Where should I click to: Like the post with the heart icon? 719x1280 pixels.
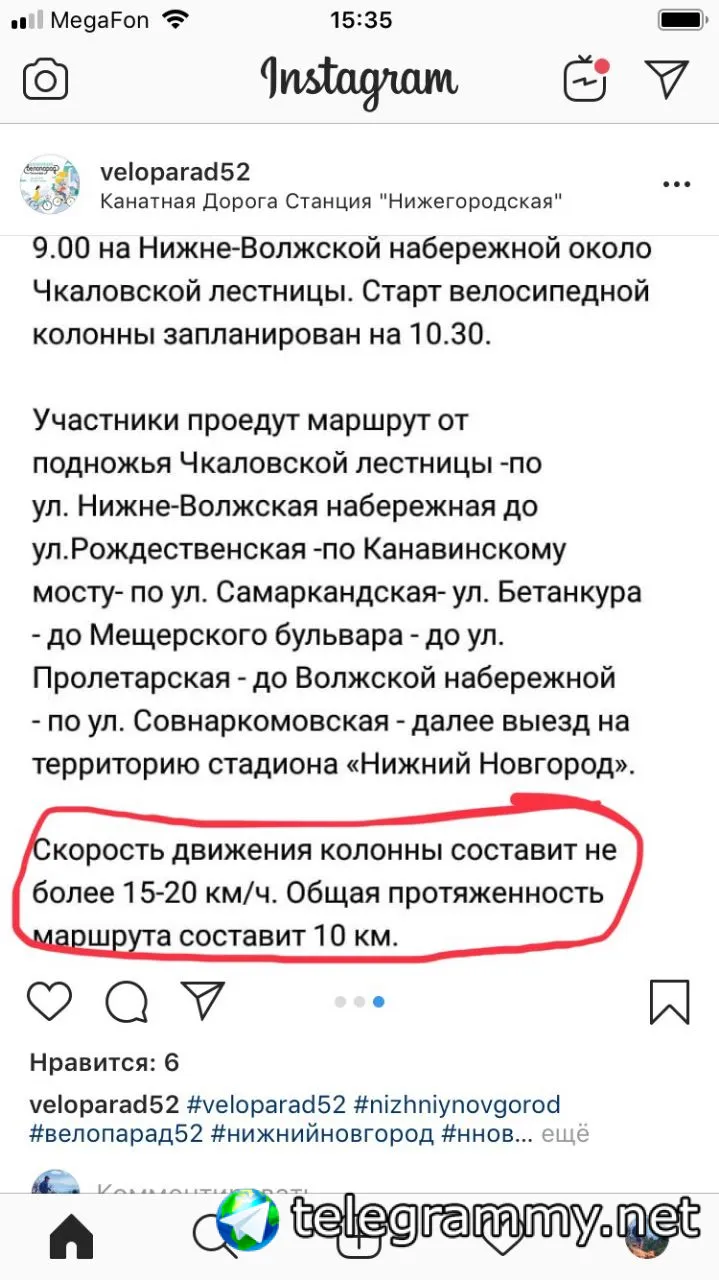49,1001
